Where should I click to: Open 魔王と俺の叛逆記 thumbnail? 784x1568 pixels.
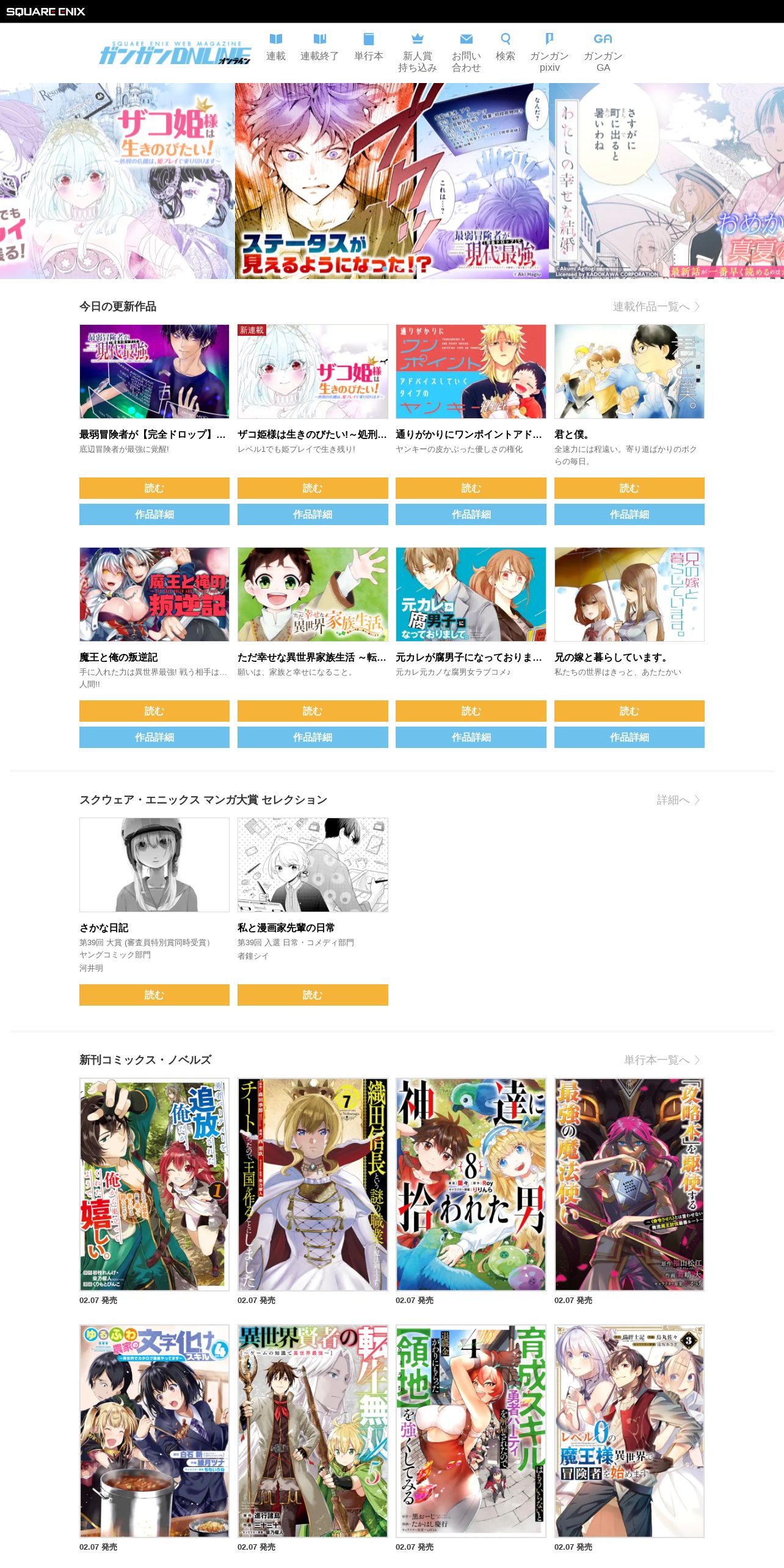coord(154,594)
